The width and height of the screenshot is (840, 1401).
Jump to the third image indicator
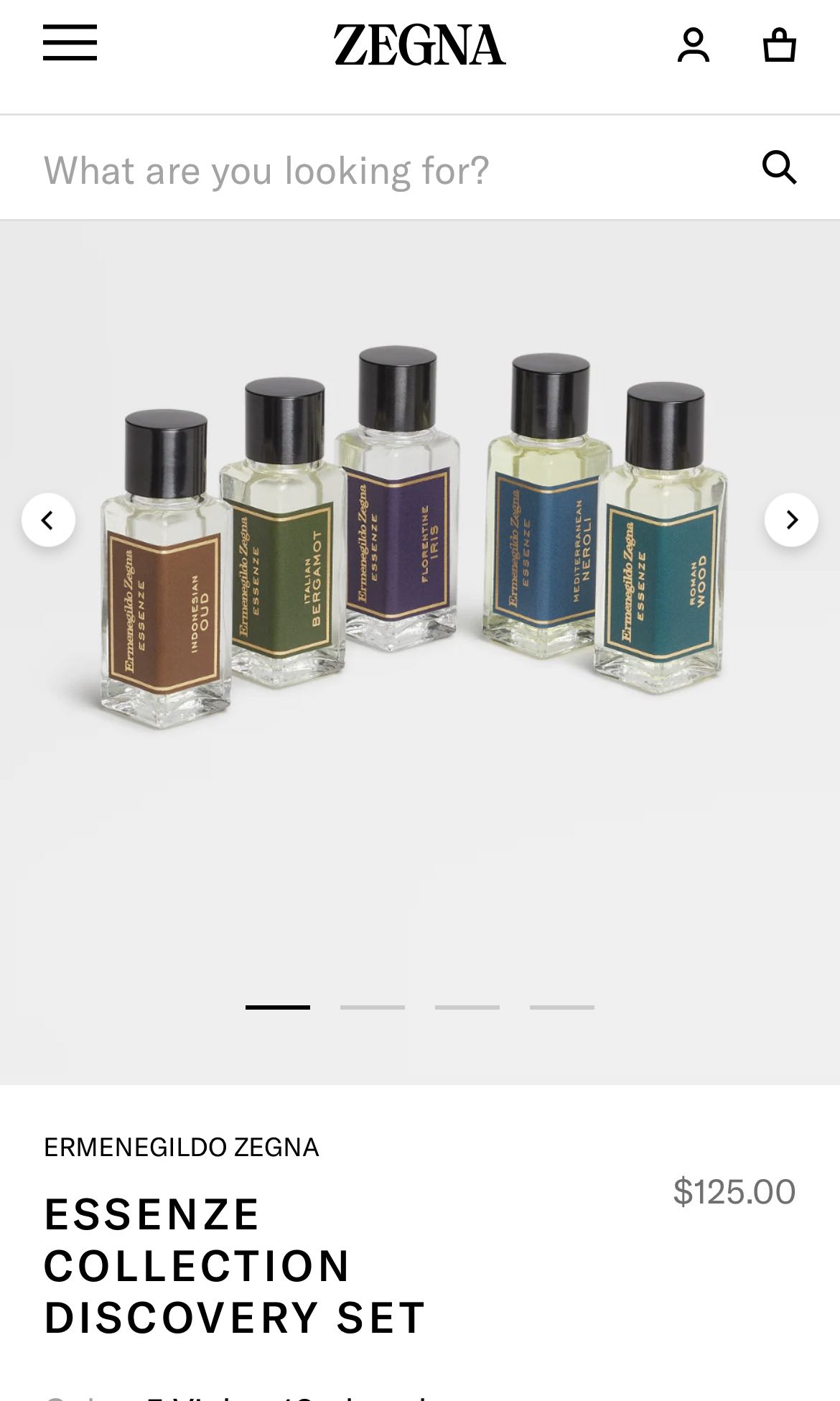(x=467, y=1007)
